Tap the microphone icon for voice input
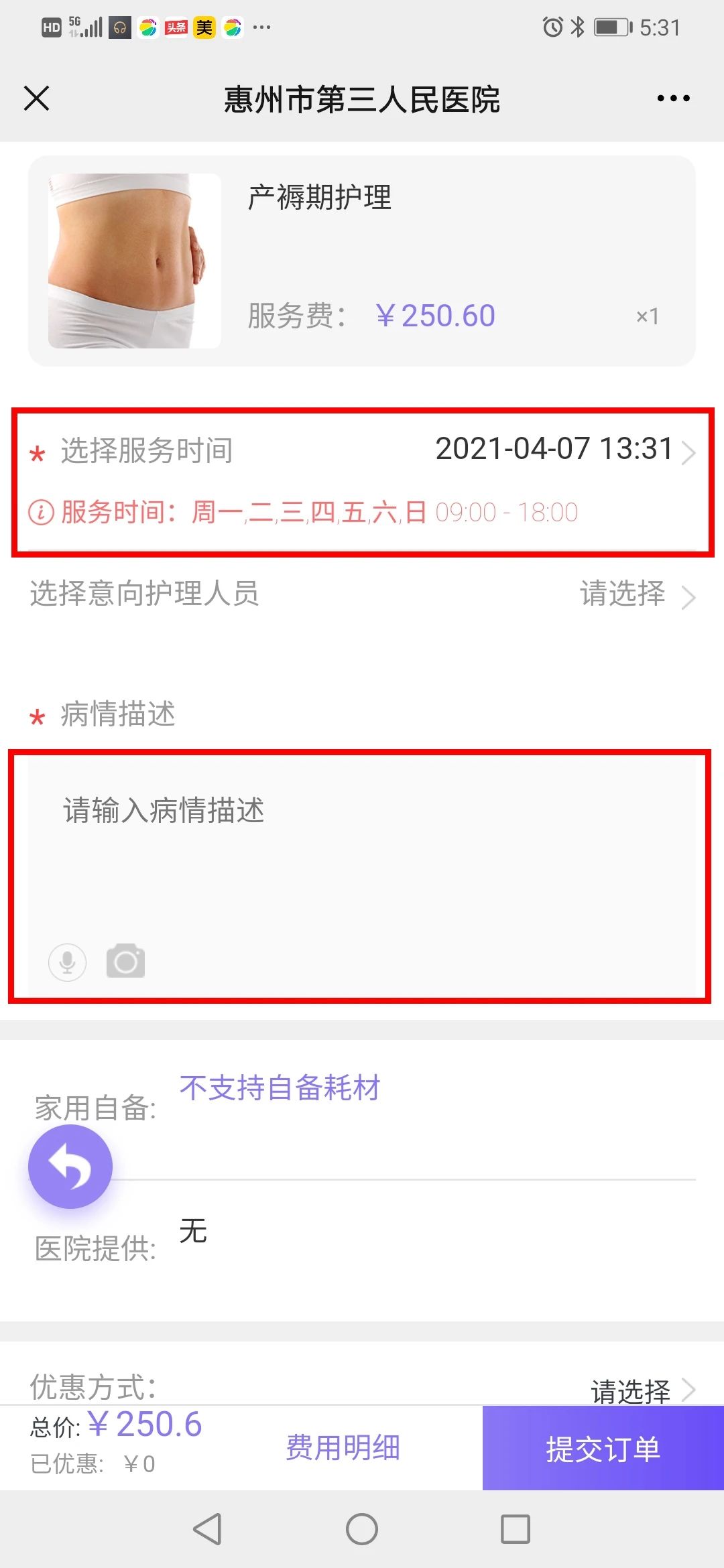Viewport: 724px width, 1568px height. pyautogui.click(x=68, y=962)
